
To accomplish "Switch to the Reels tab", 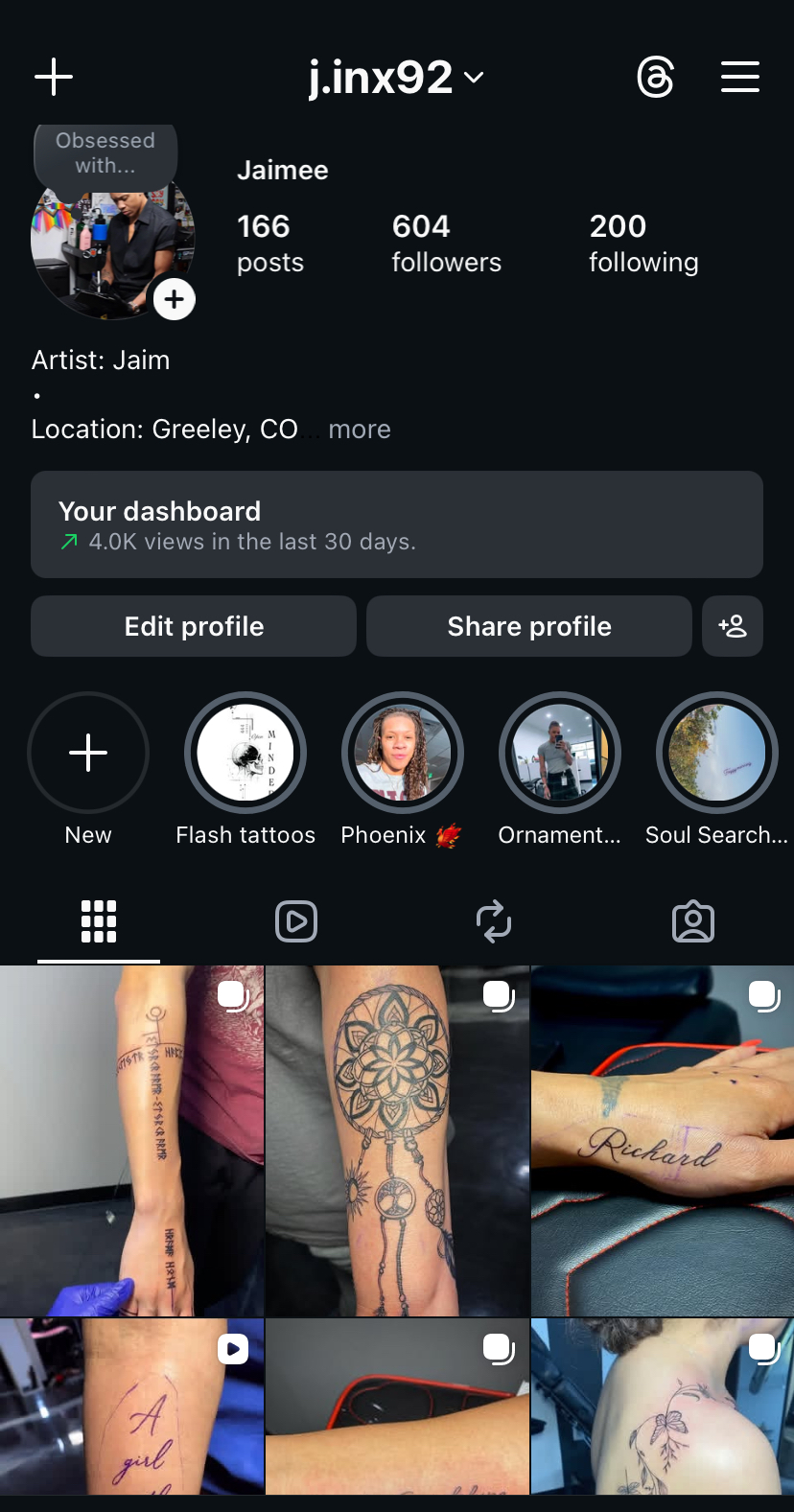I will pos(296,921).
